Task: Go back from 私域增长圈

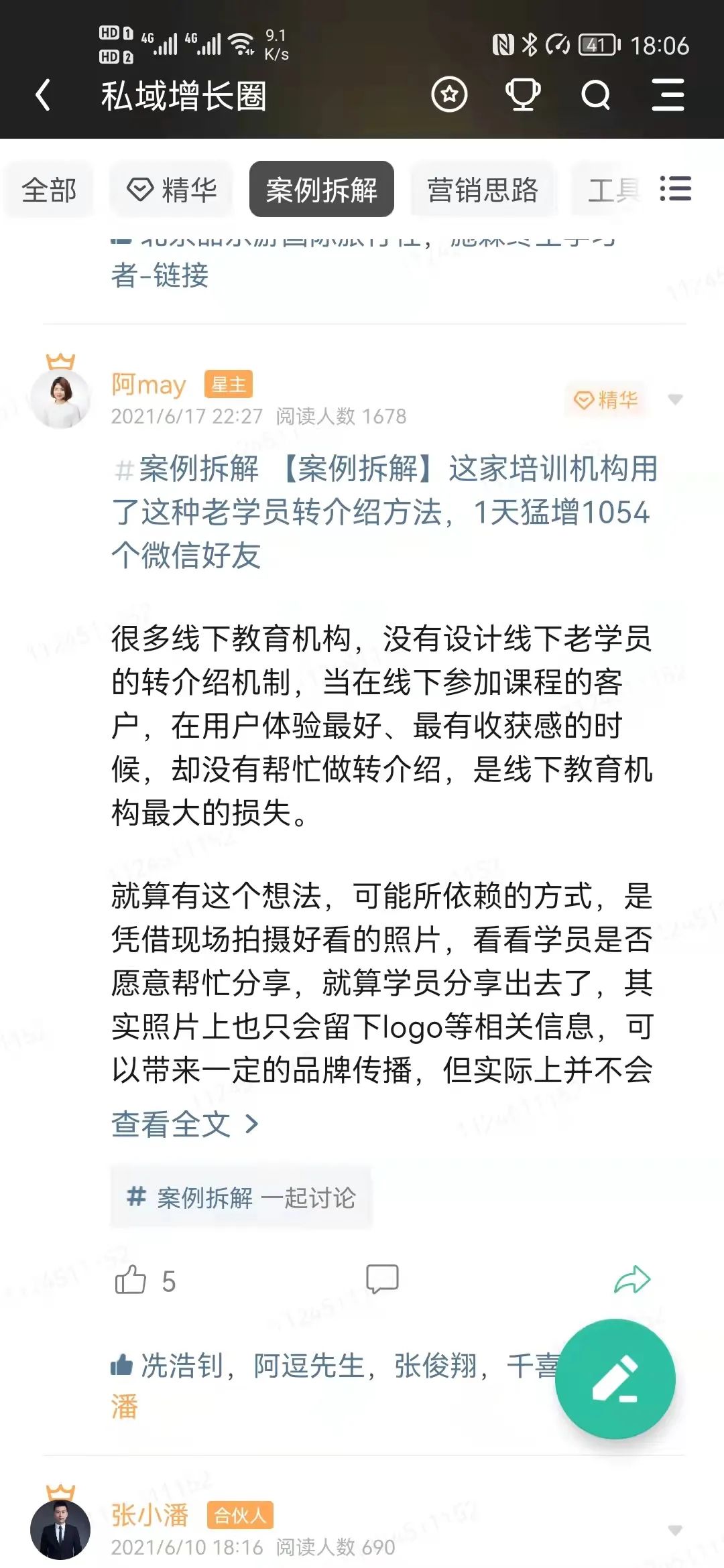Action: (44, 95)
